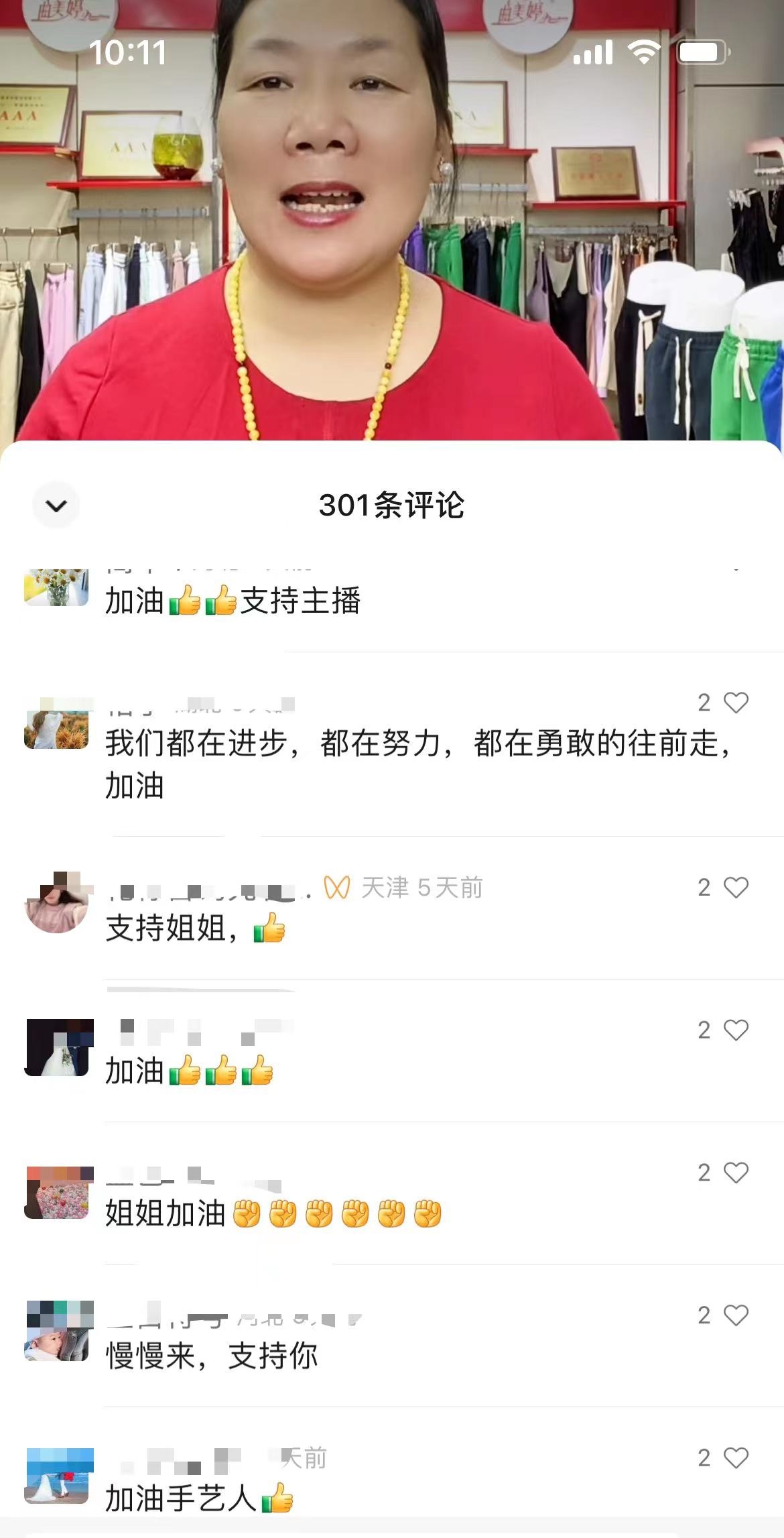Open the avatar next to 我们都在进步 comment

point(57,724)
